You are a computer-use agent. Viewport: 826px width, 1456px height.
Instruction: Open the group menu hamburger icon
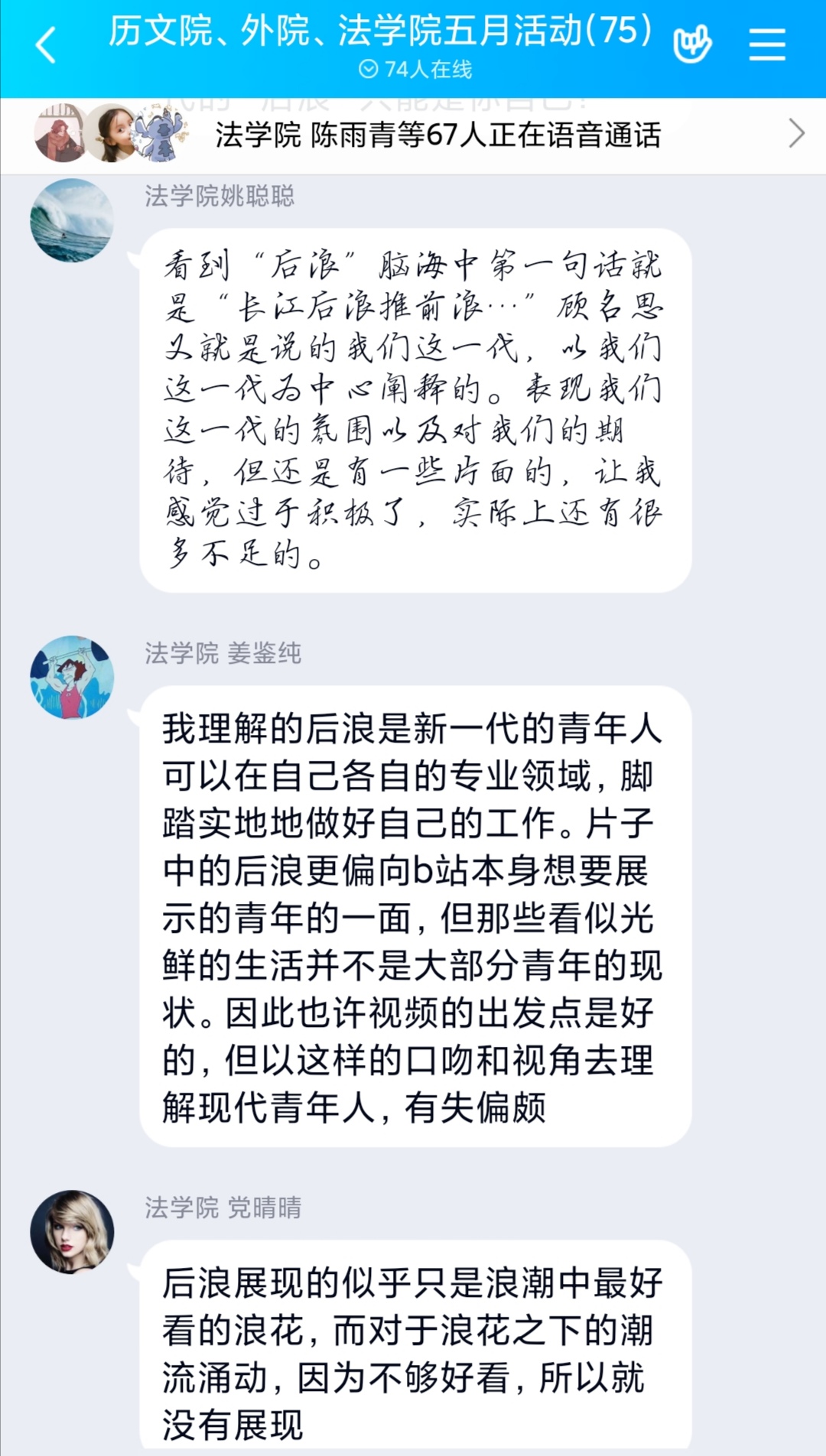click(767, 44)
